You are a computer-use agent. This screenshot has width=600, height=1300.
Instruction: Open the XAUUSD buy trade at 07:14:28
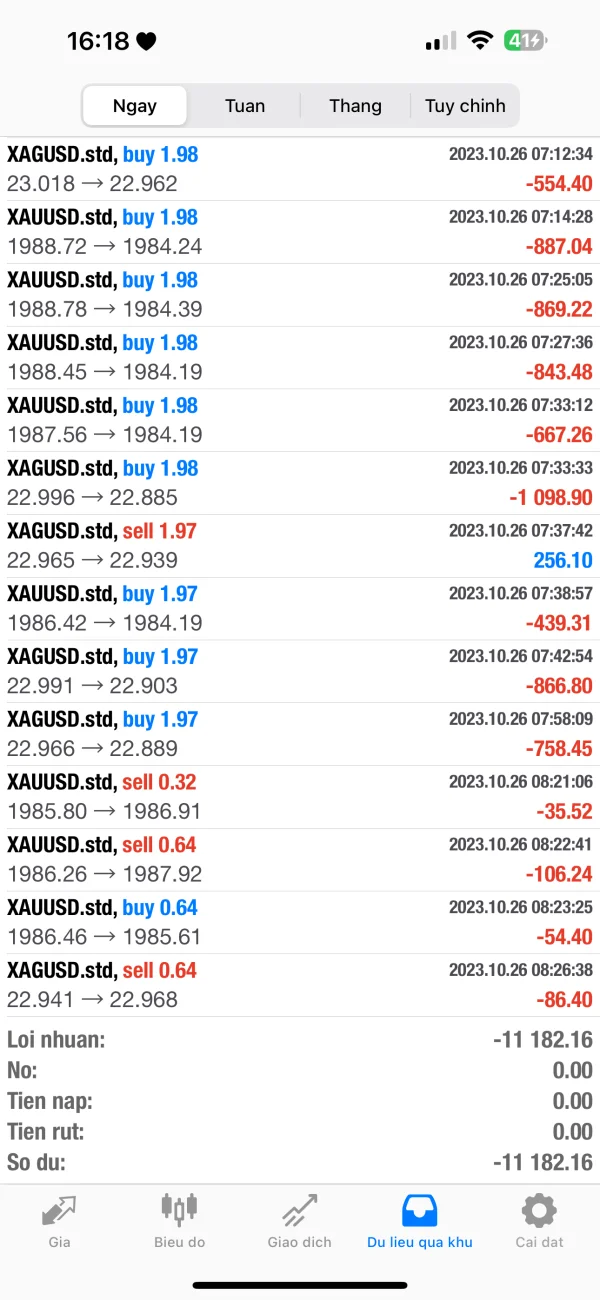pyautogui.click(x=300, y=232)
